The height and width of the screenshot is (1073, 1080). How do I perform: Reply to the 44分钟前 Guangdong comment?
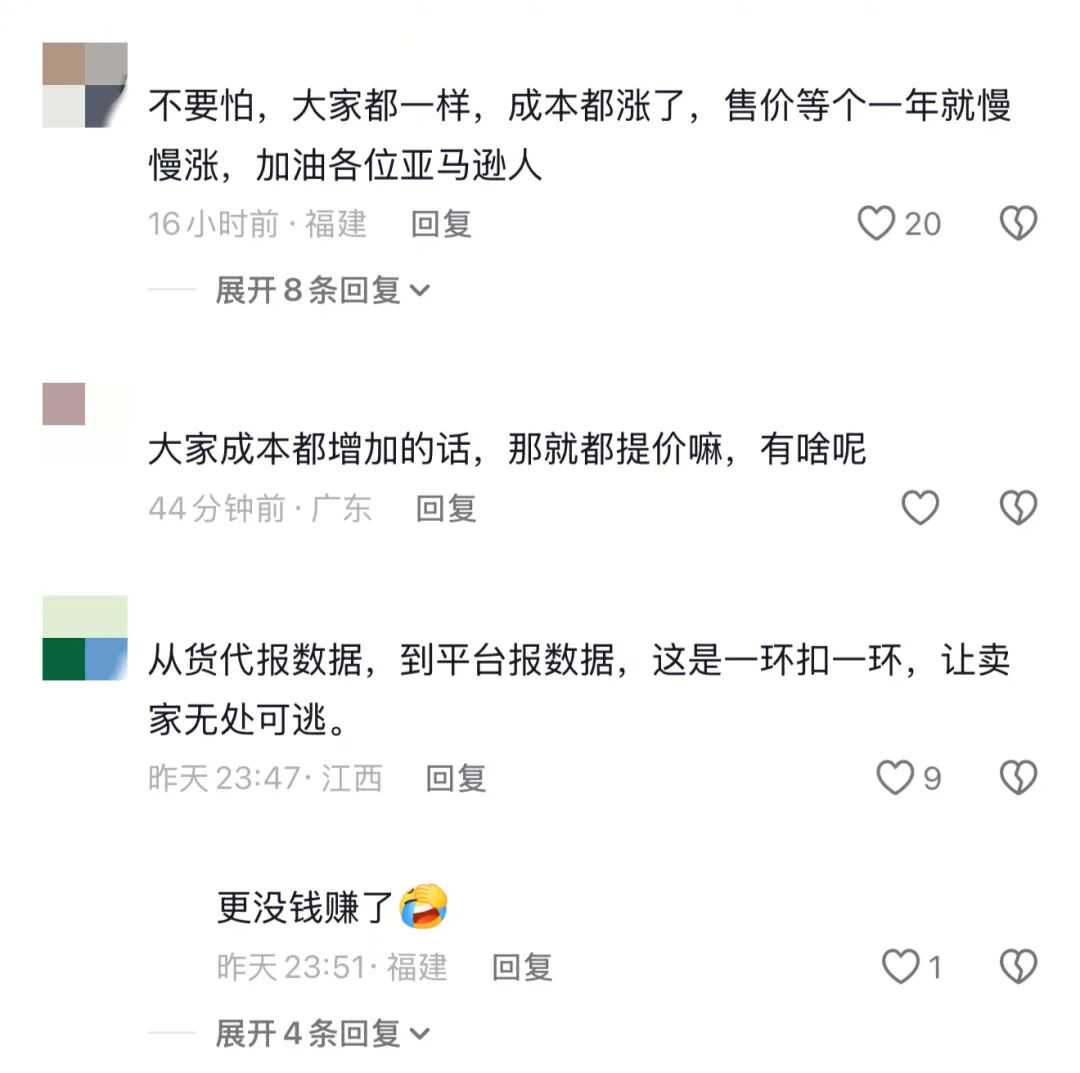[x=446, y=508]
